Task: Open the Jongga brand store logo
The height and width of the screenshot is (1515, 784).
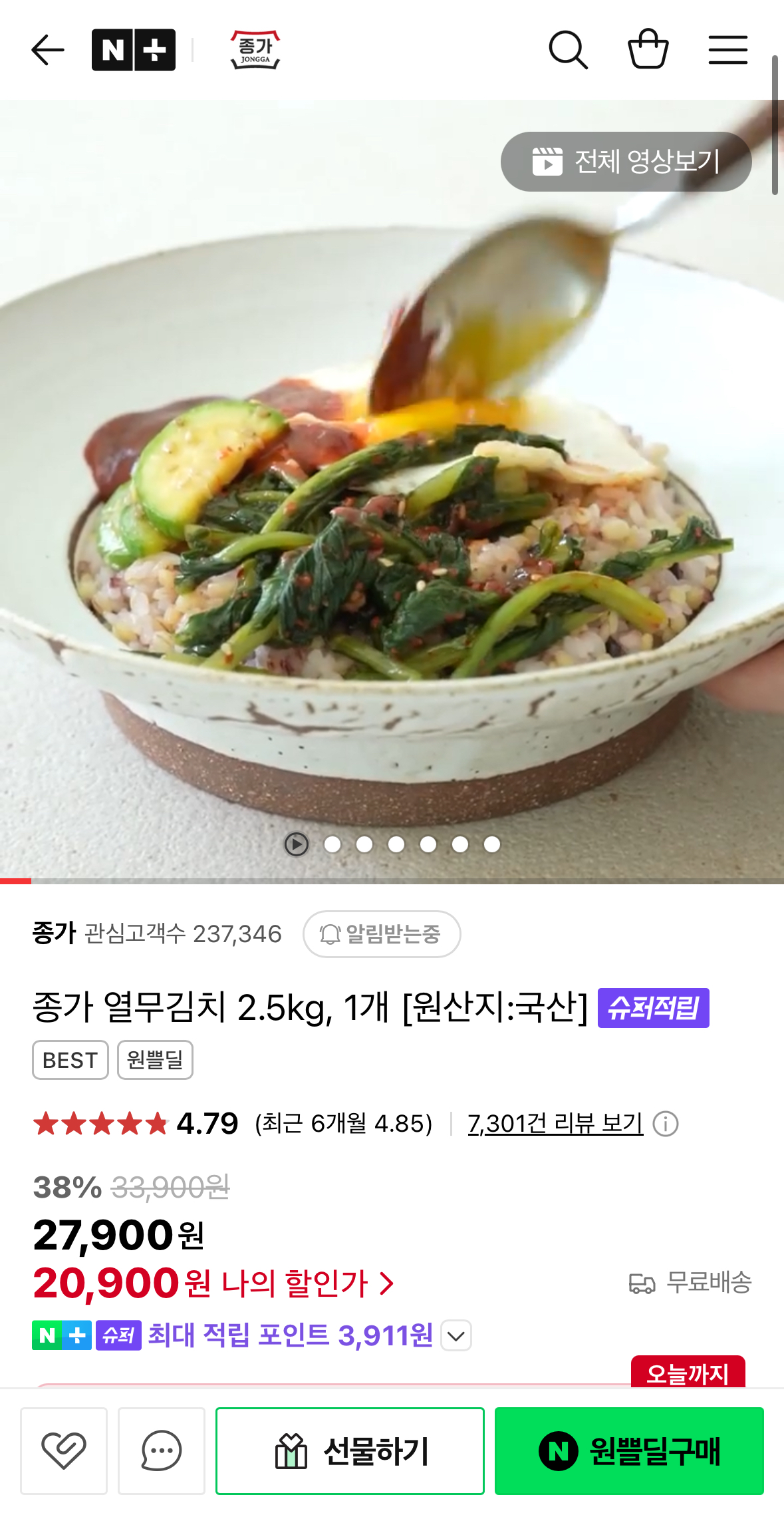Action: (x=255, y=51)
